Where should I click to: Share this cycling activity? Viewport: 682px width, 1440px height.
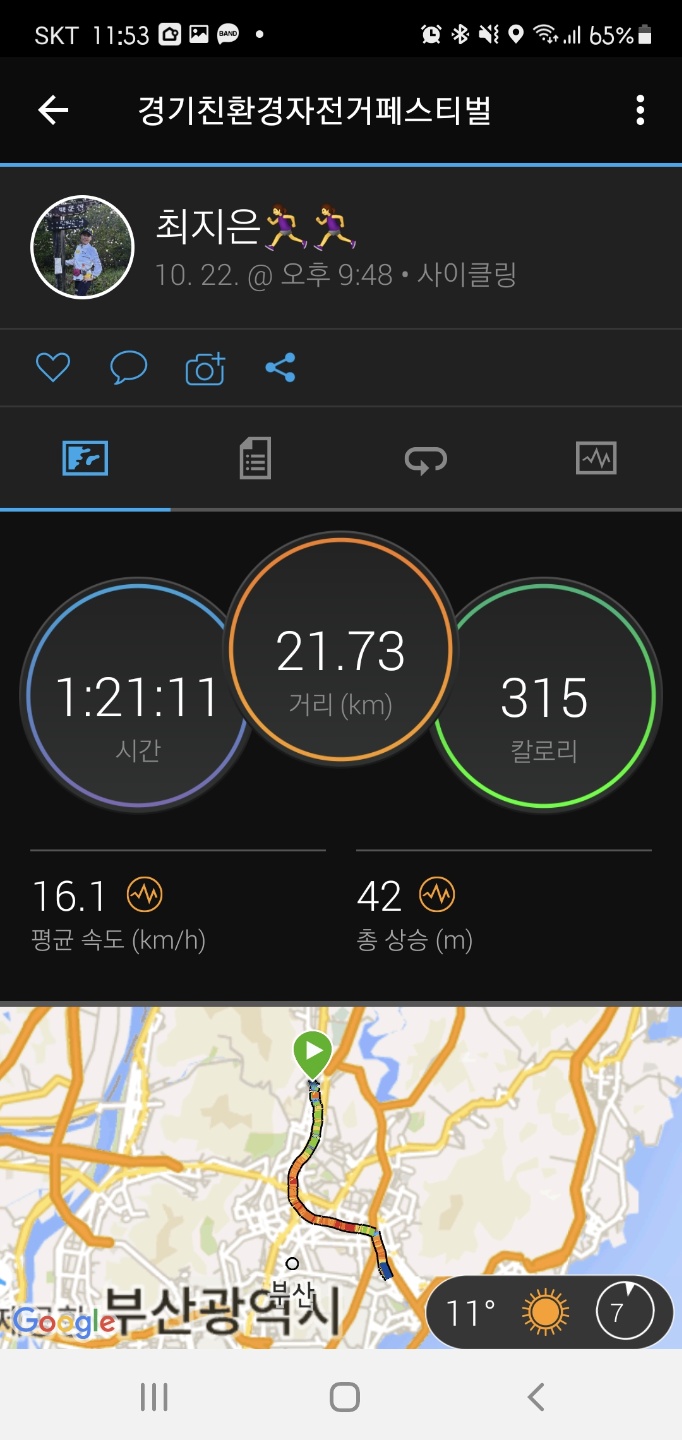coord(280,368)
